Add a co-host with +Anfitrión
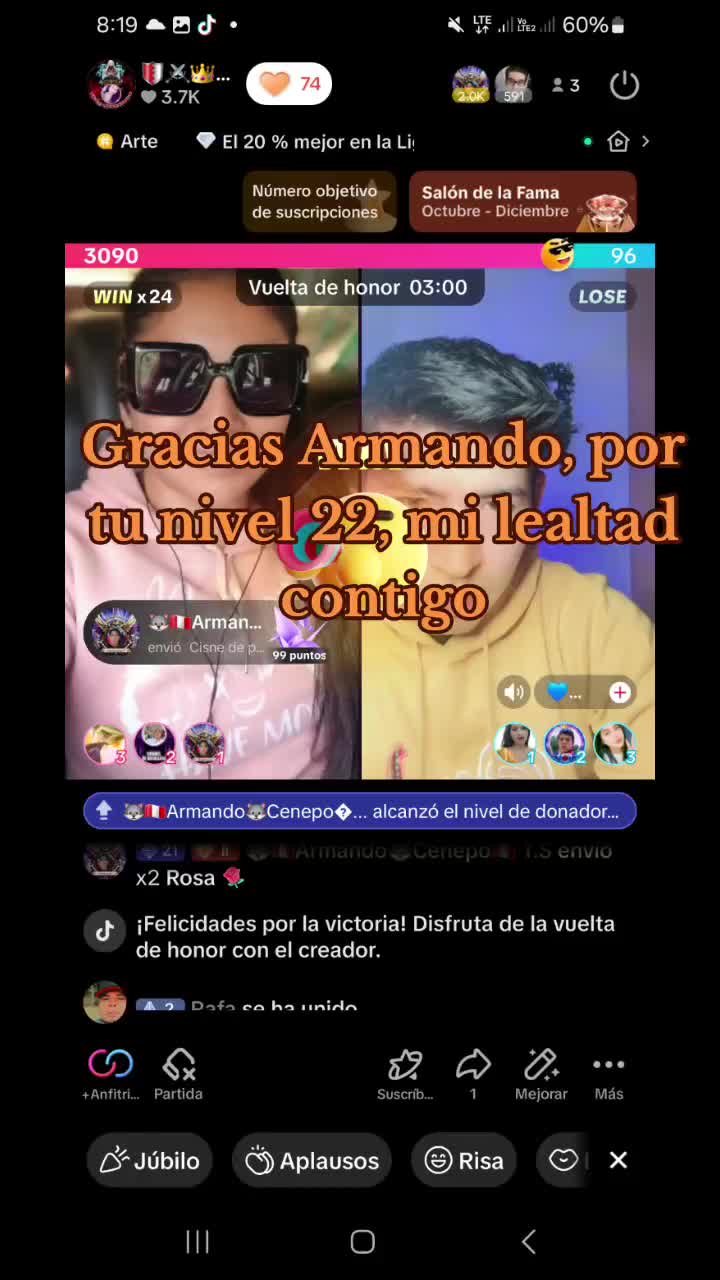 [x=110, y=1073]
